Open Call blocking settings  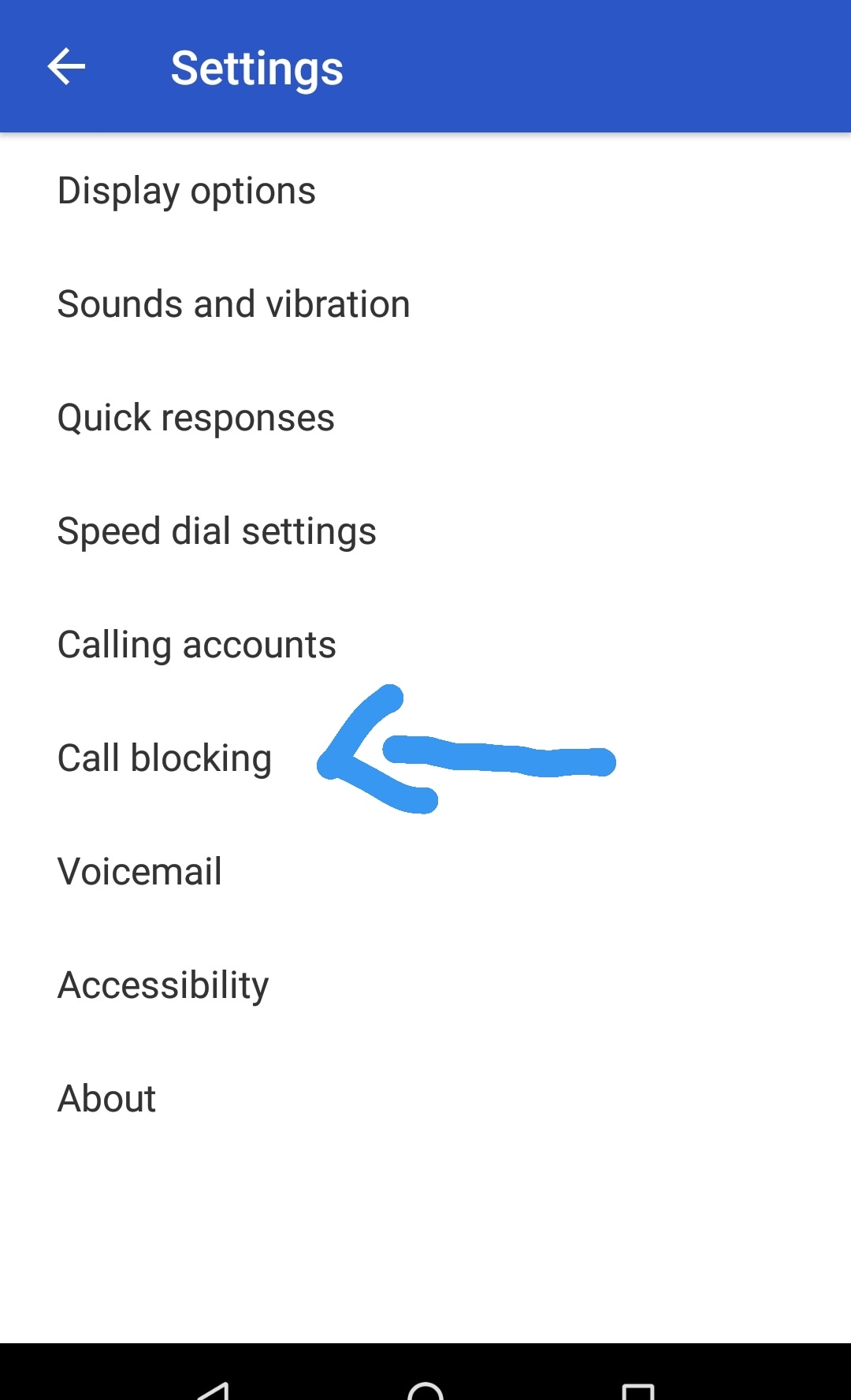click(x=425, y=758)
